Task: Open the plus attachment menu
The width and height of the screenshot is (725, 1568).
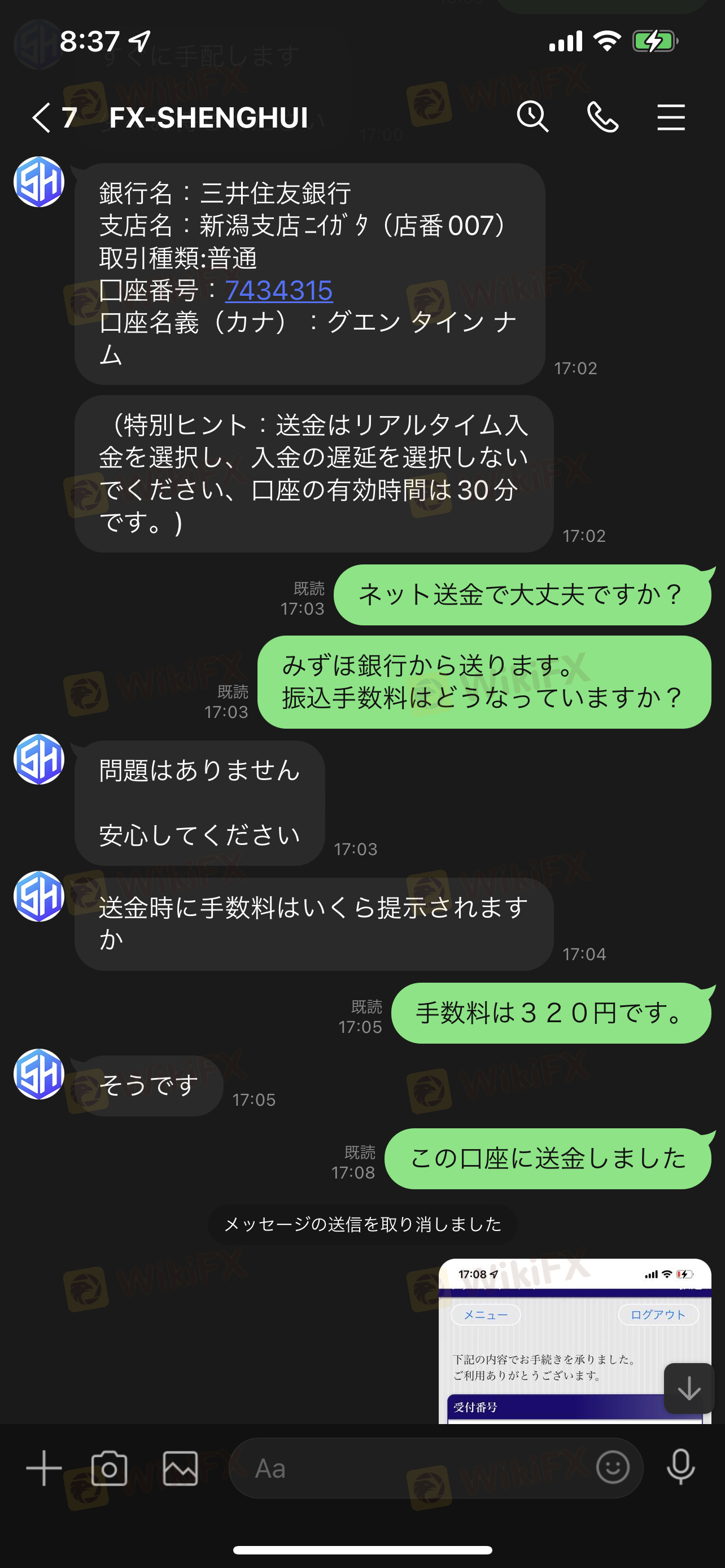Action: 44,1468
